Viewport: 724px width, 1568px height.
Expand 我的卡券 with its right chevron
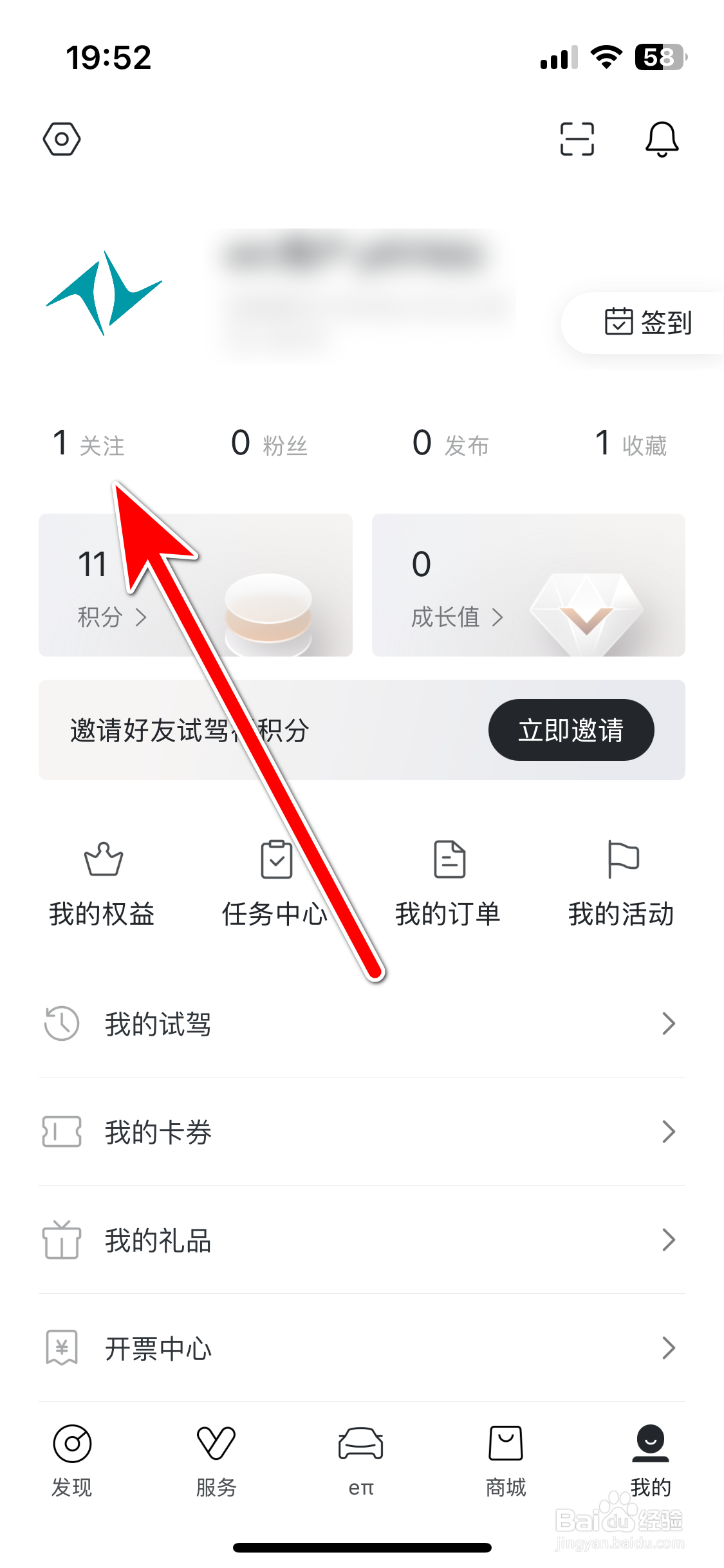(667, 1132)
